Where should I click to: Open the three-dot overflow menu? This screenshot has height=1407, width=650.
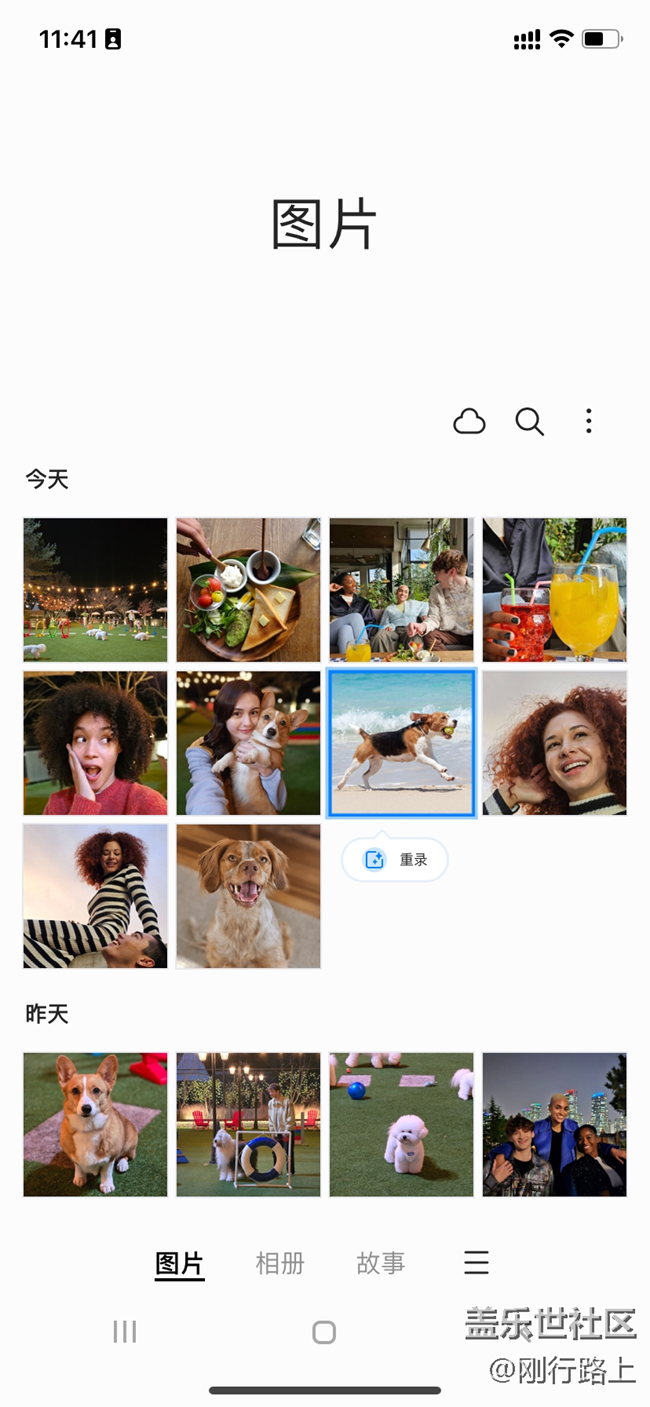click(589, 422)
